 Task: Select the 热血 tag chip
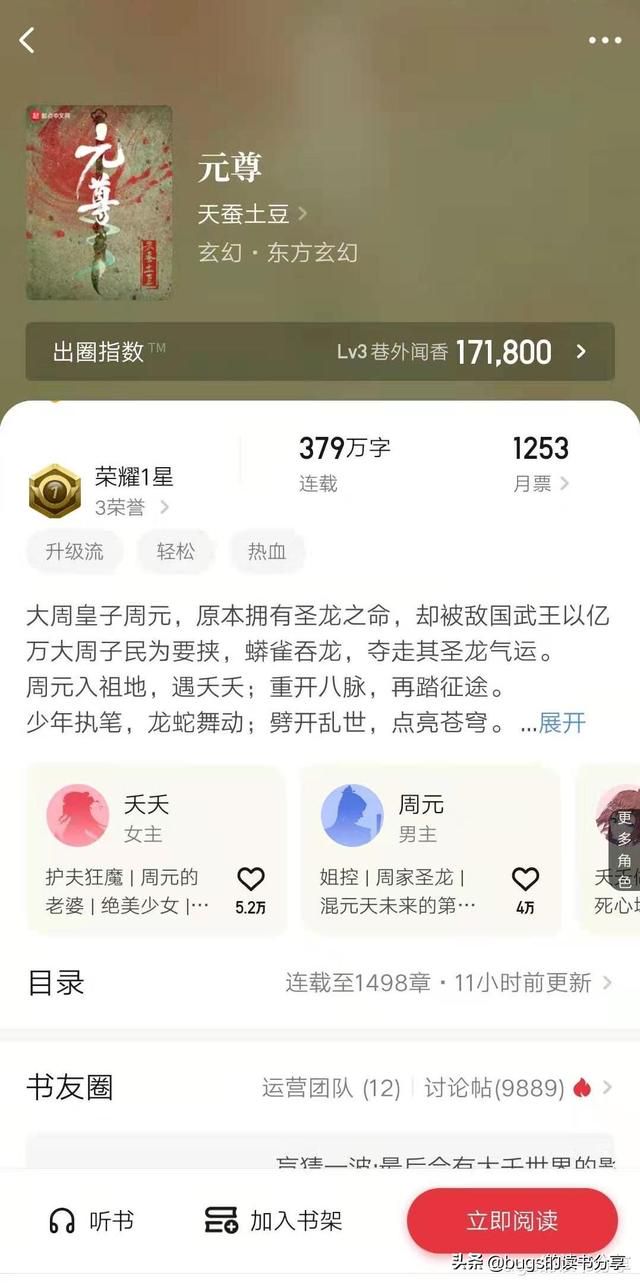point(267,551)
